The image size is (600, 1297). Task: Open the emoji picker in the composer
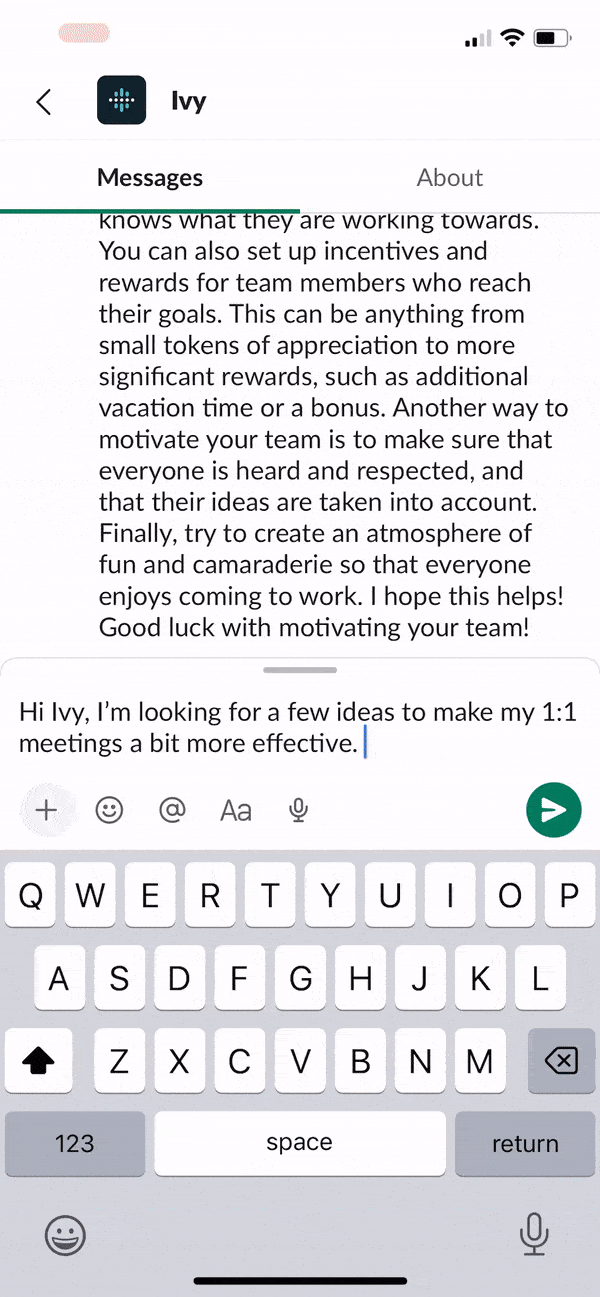109,810
